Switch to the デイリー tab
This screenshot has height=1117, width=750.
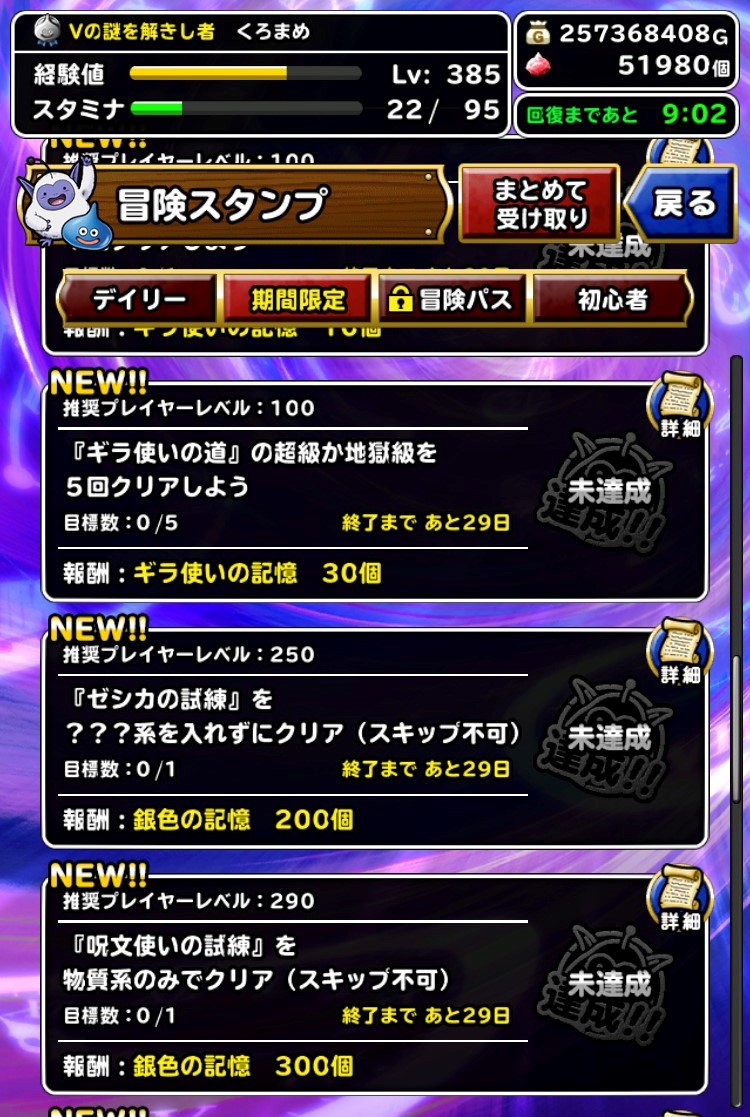pyautogui.click(x=138, y=299)
